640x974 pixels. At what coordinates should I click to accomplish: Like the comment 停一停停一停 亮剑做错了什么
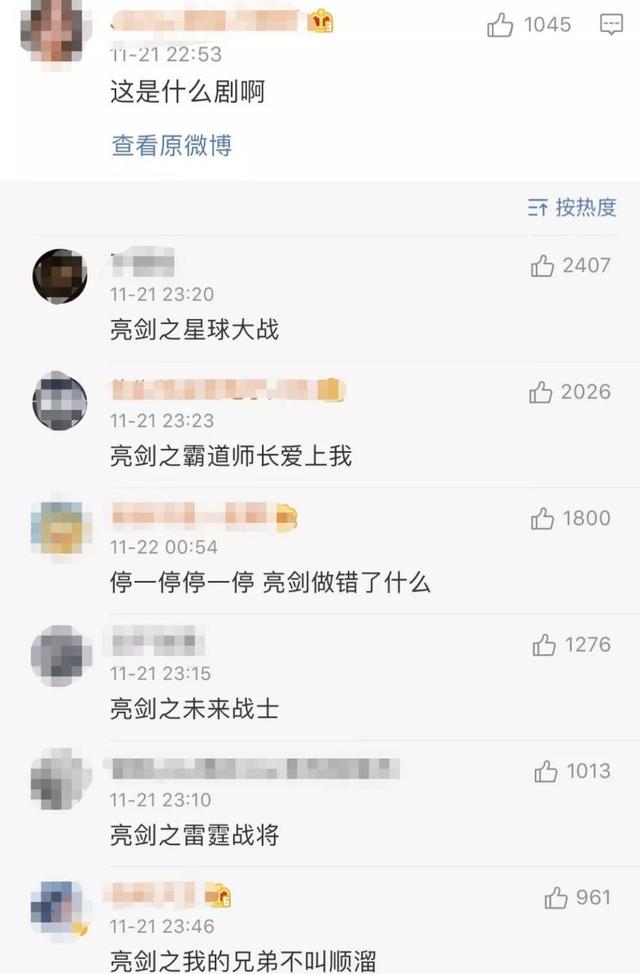(x=543, y=518)
